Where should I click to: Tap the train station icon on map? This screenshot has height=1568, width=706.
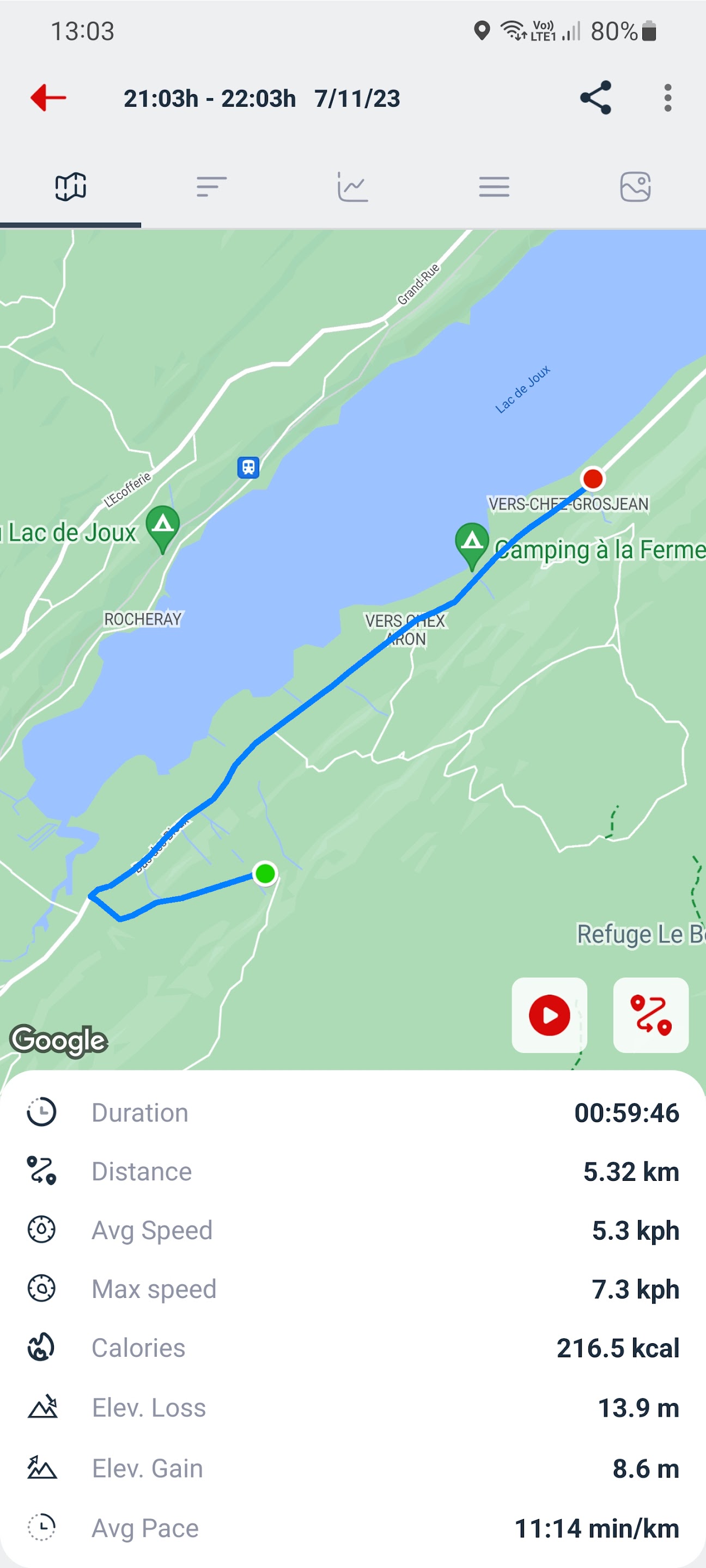point(248,468)
